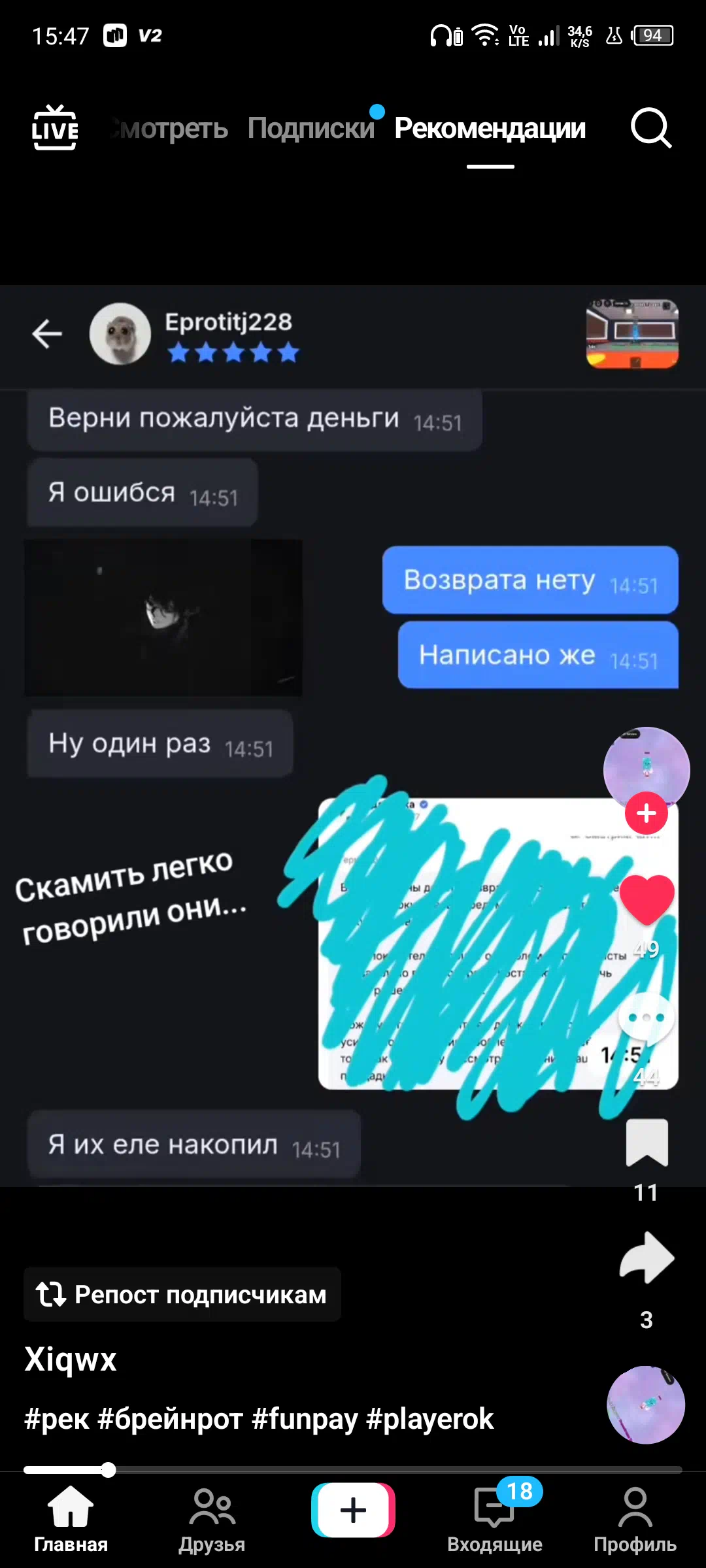Bookmark this video

click(x=647, y=1143)
